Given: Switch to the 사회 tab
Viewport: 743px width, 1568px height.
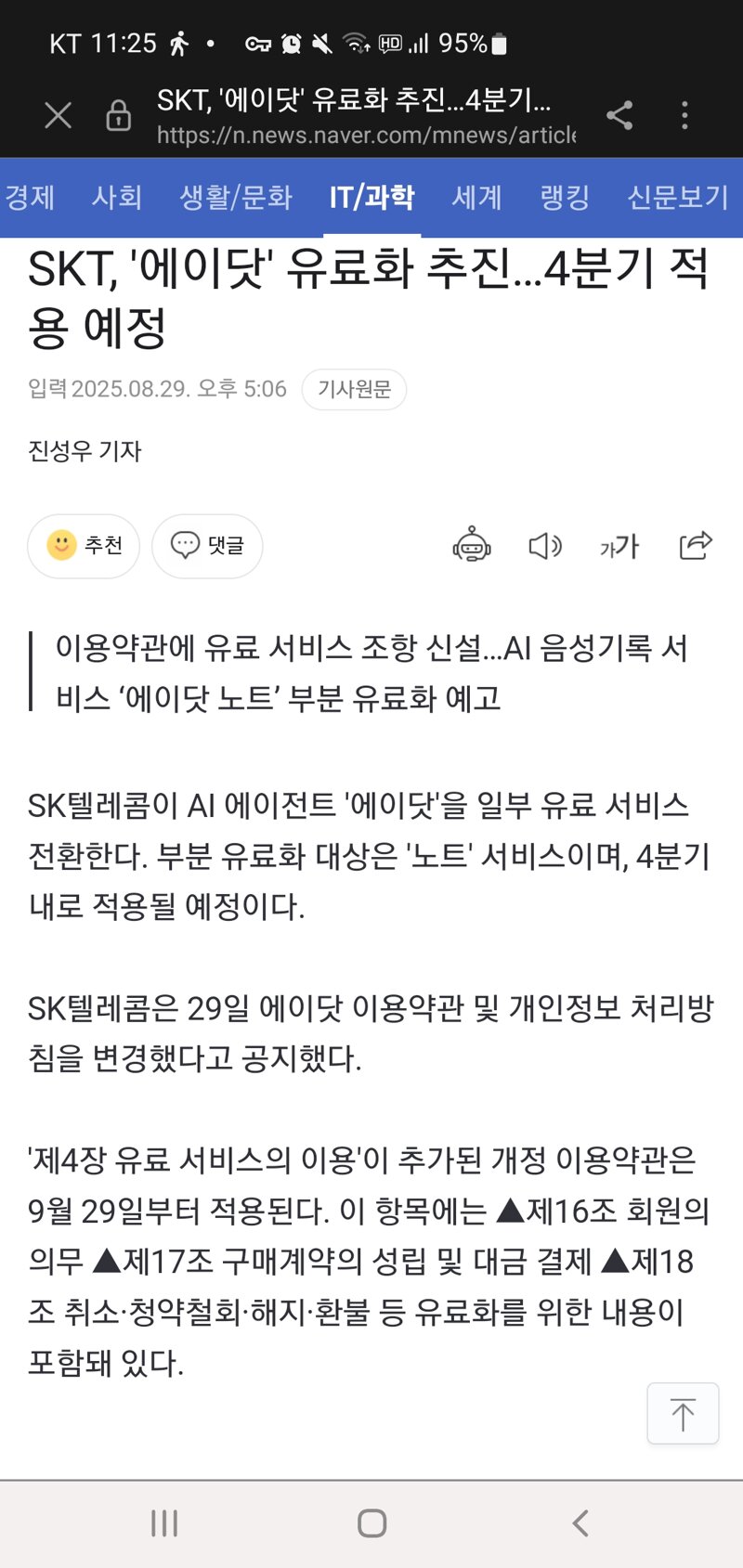Looking at the screenshot, I should coord(117,198).
